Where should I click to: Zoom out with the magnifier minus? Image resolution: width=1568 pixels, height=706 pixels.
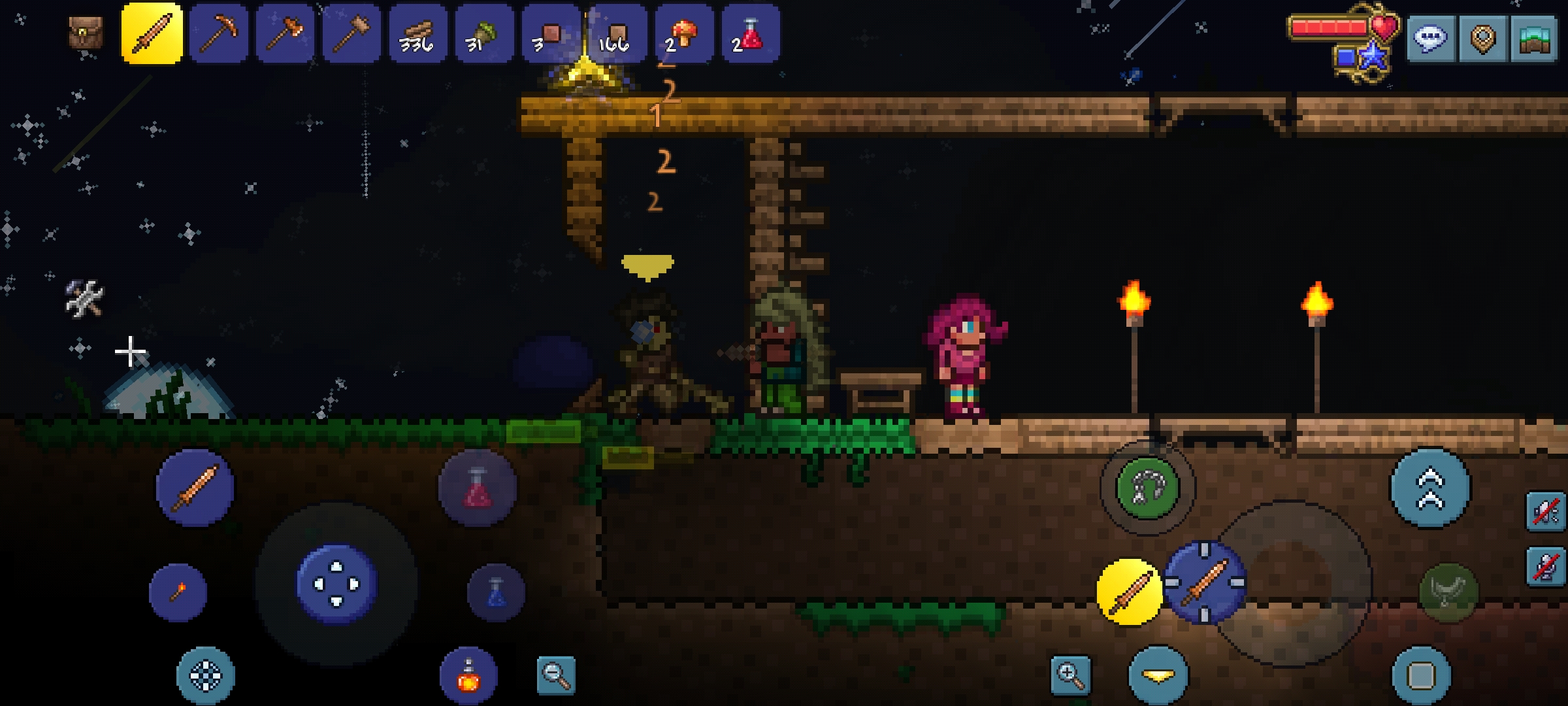(x=556, y=675)
